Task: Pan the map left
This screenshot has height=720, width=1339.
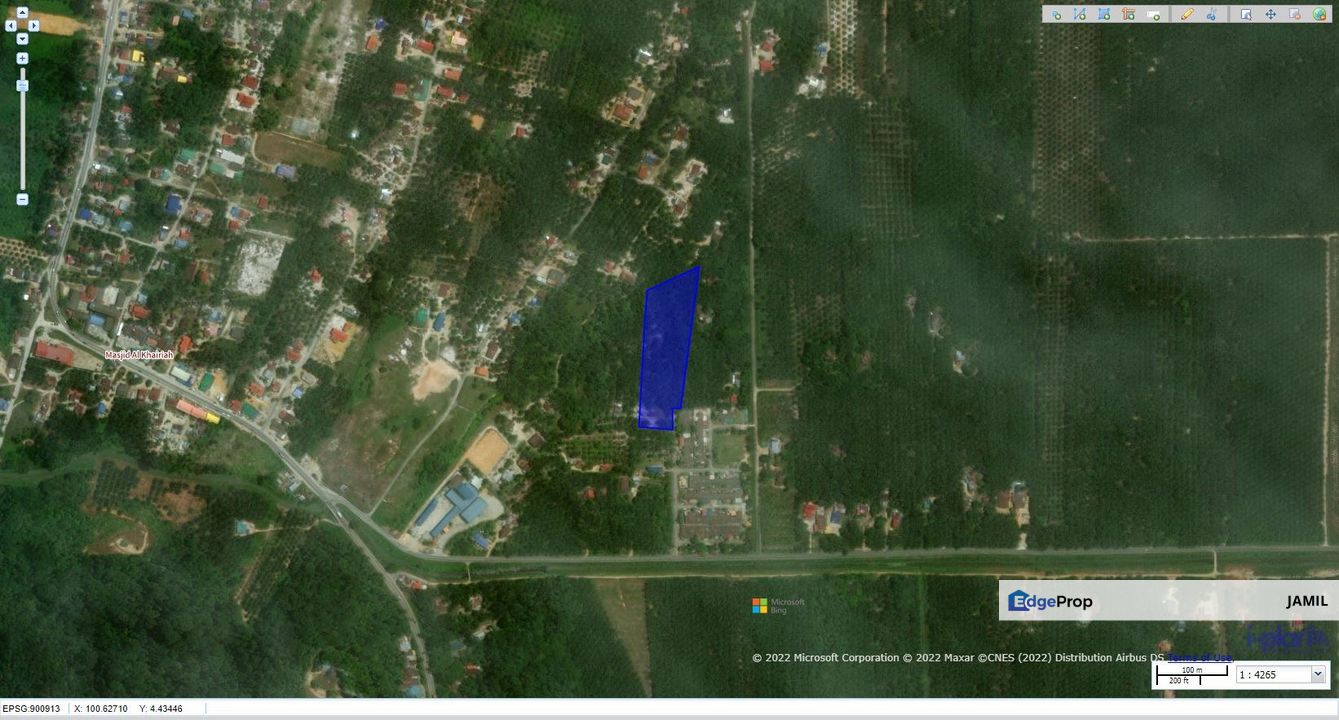Action: pos(11,26)
